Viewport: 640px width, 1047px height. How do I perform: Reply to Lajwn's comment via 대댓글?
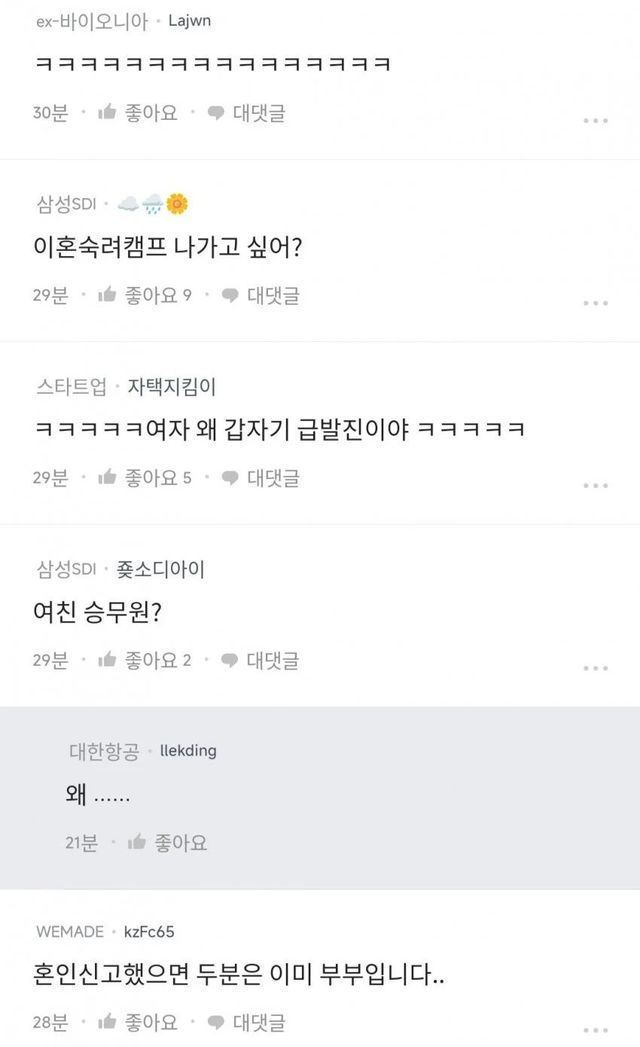click(x=246, y=113)
